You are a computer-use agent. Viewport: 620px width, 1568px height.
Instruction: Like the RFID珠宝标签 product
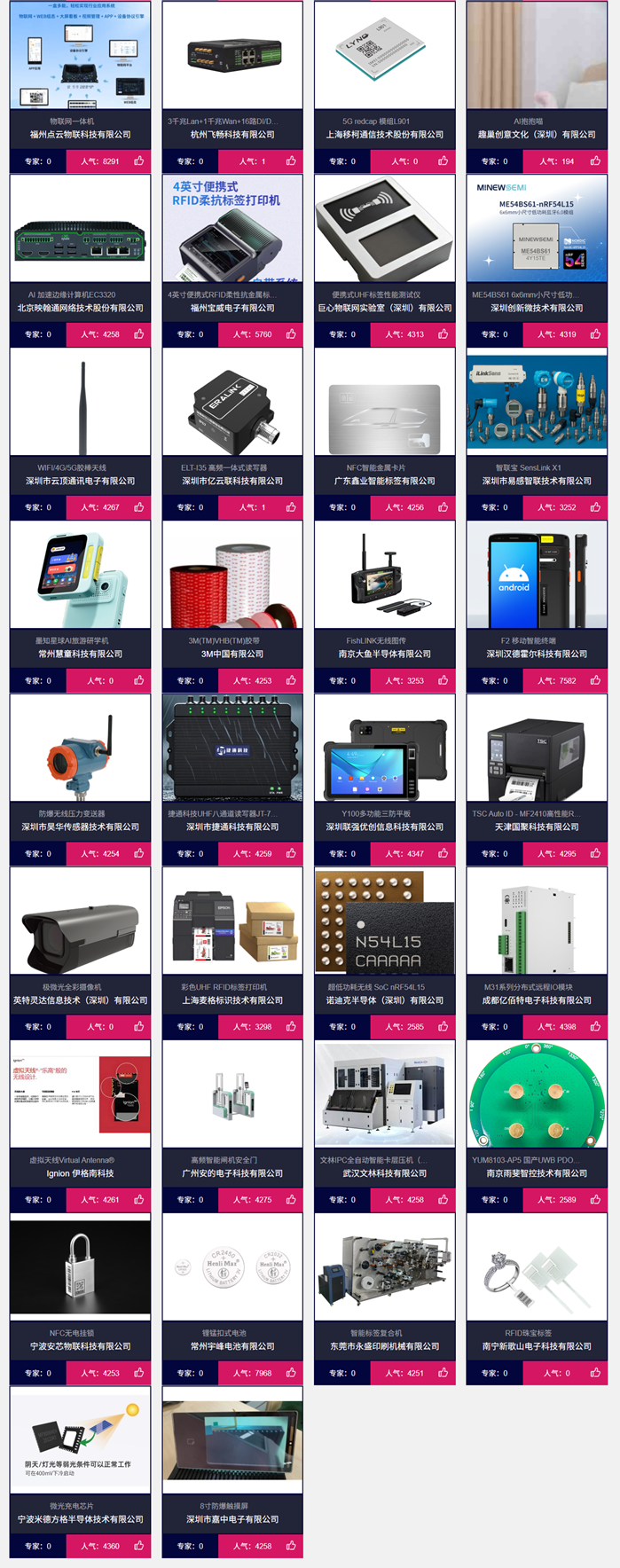tap(595, 1373)
